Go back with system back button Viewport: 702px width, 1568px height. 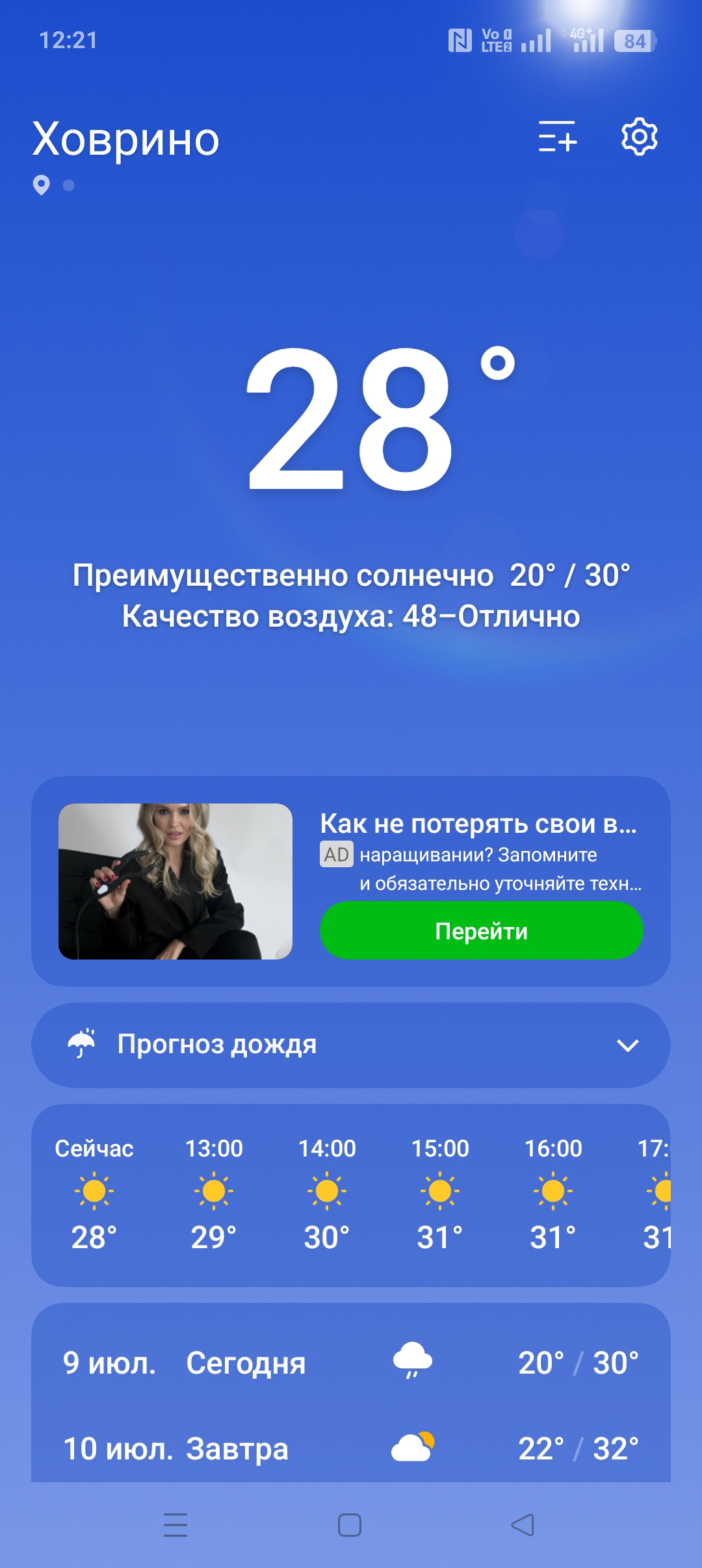point(523,1524)
